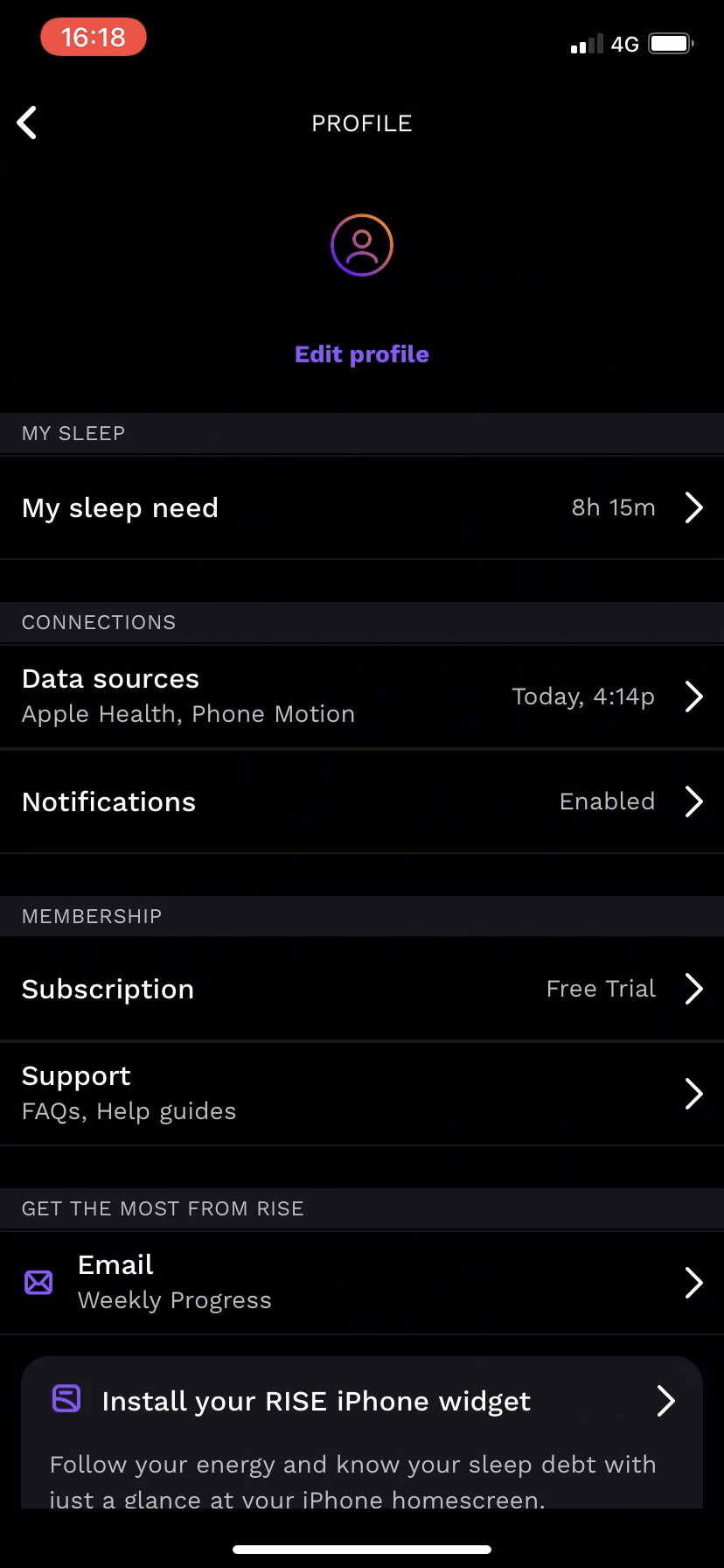Select the MEMBERSHIP section header

click(91, 916)
